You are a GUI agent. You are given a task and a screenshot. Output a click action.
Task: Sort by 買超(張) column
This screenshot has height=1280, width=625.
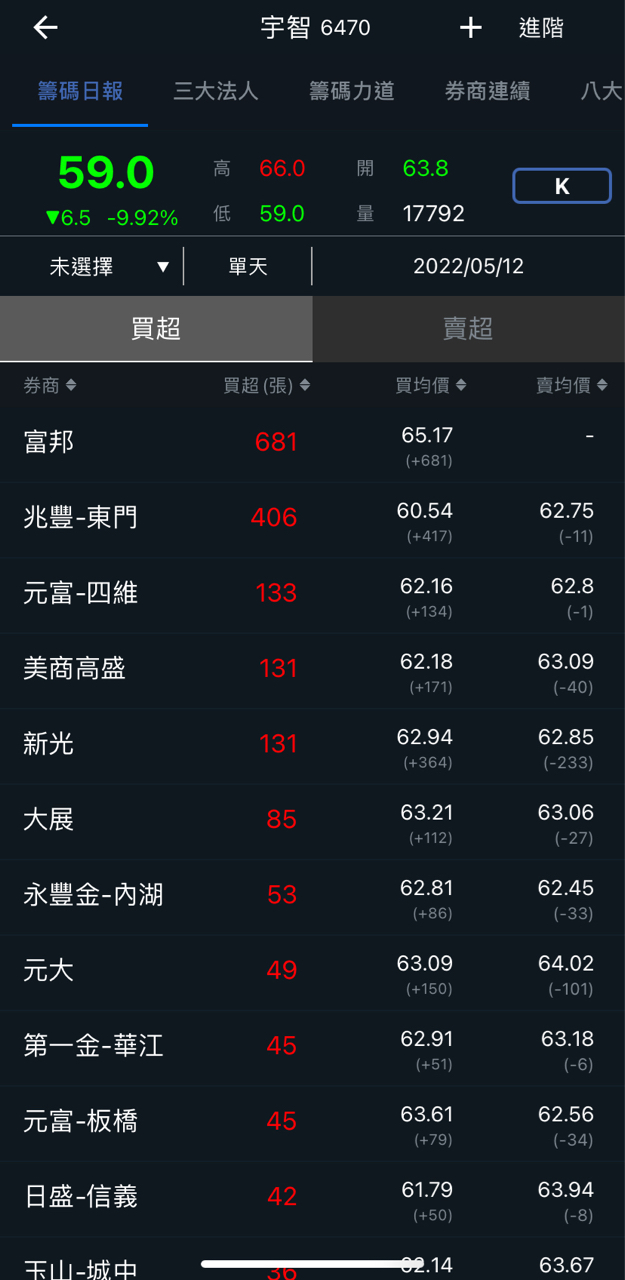click(266, 386)
